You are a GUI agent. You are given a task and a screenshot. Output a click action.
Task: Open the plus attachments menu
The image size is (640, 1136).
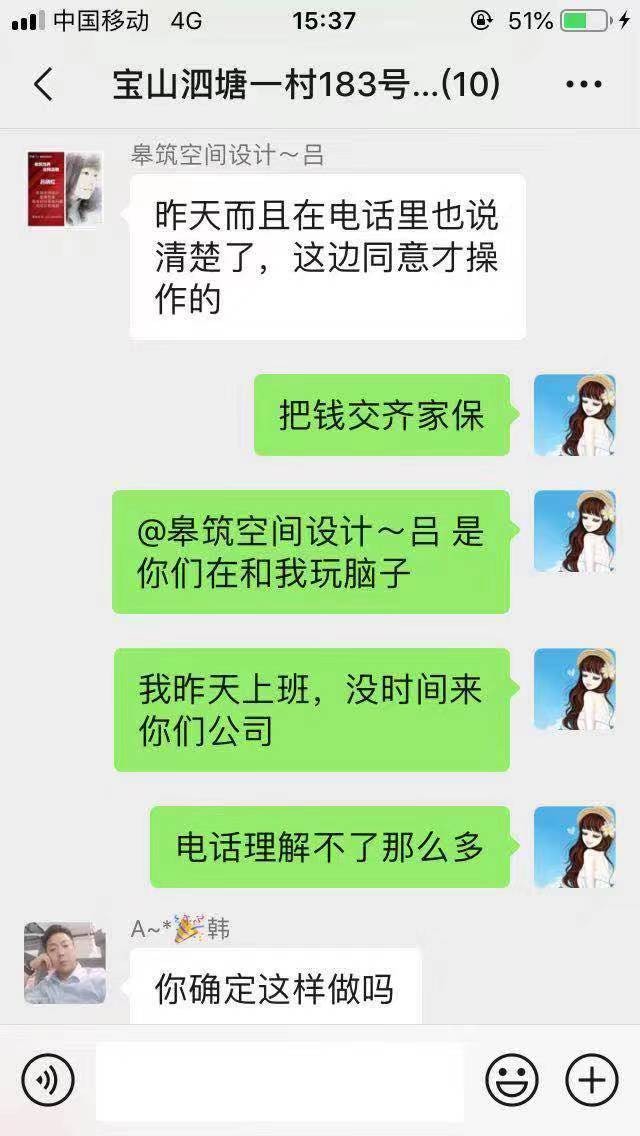[x=591, y=1081]
